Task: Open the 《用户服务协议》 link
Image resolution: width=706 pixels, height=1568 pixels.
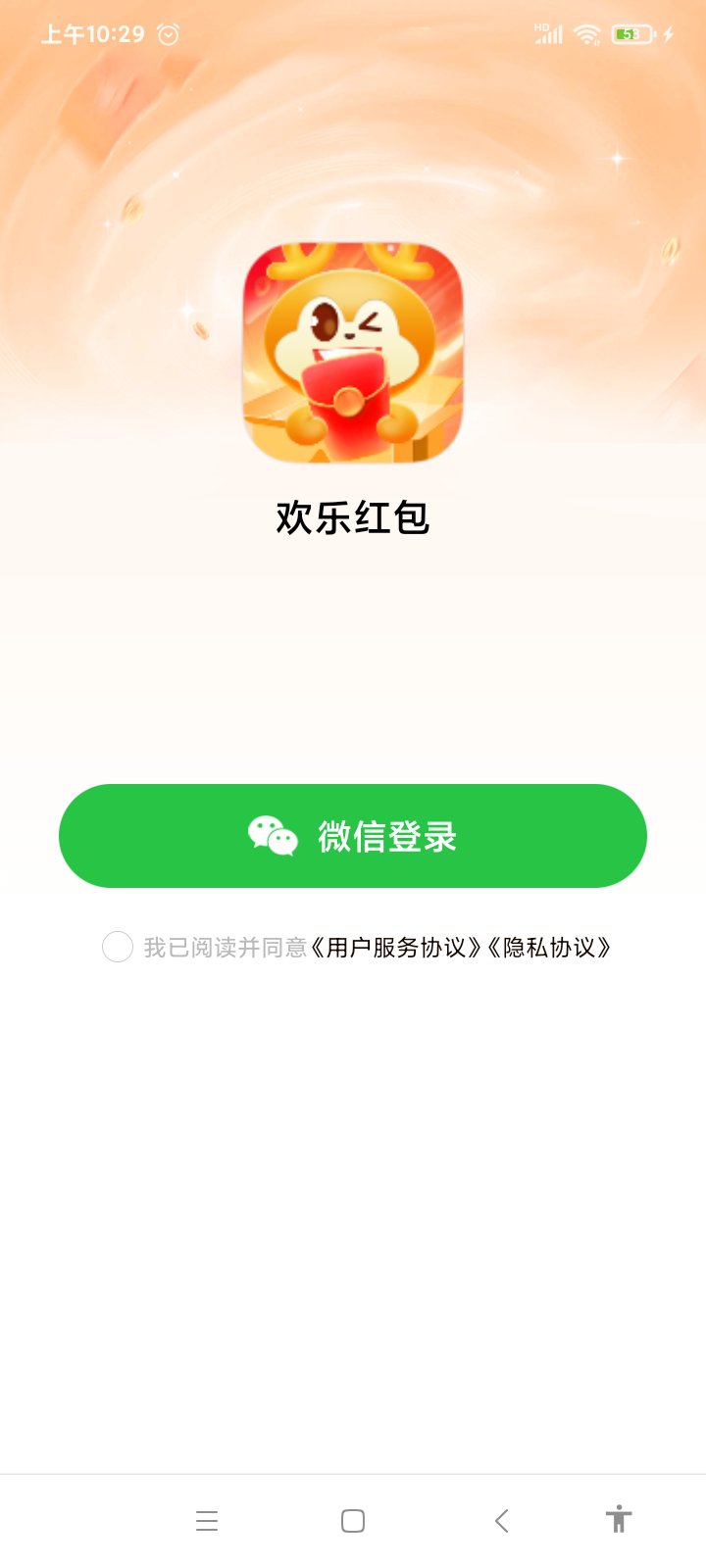Action: click(x=396, y=948)
